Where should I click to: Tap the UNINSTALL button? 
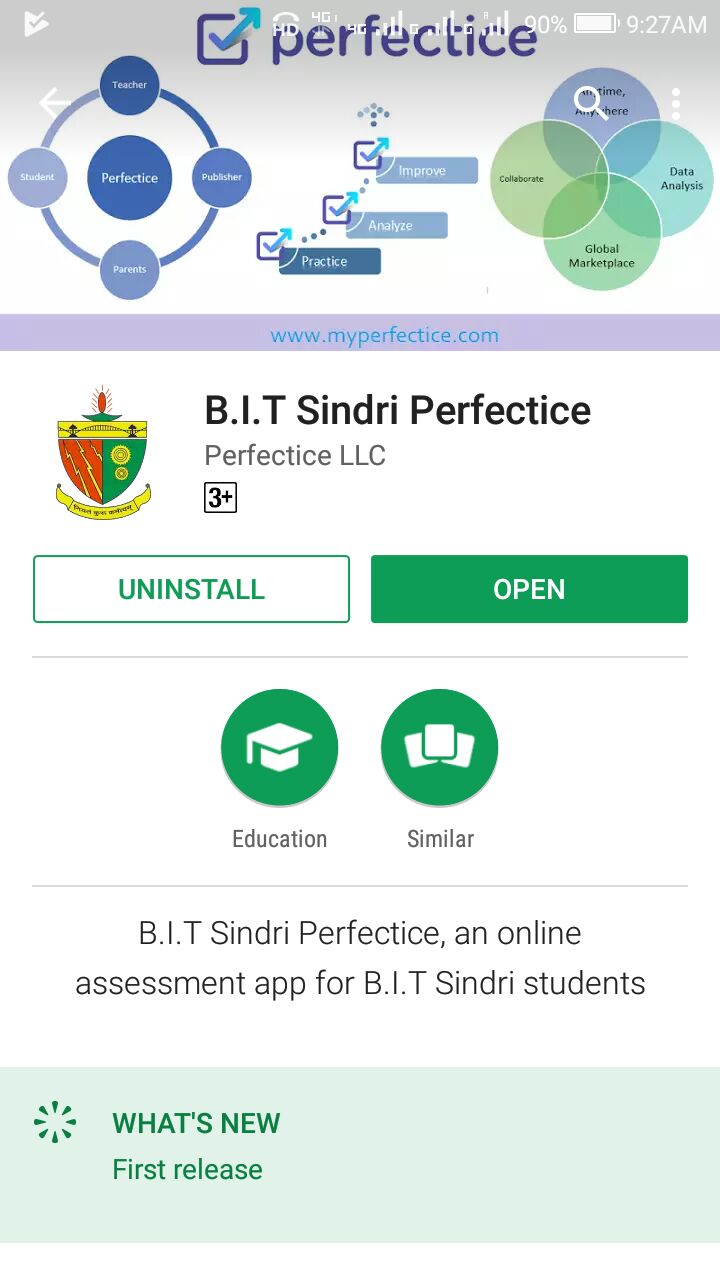click(x=191, y=589)
